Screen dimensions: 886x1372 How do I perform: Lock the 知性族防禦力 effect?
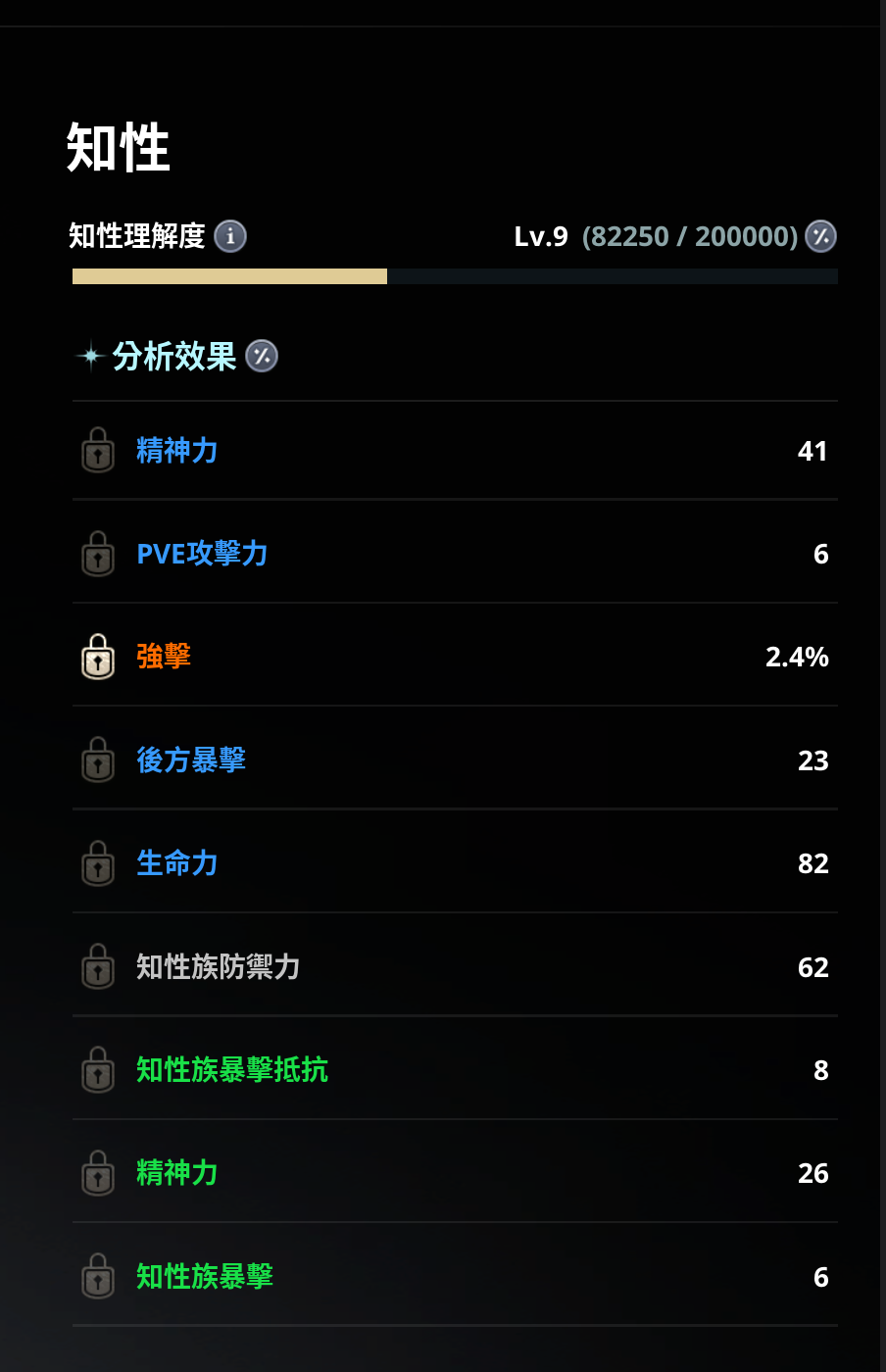98,967
